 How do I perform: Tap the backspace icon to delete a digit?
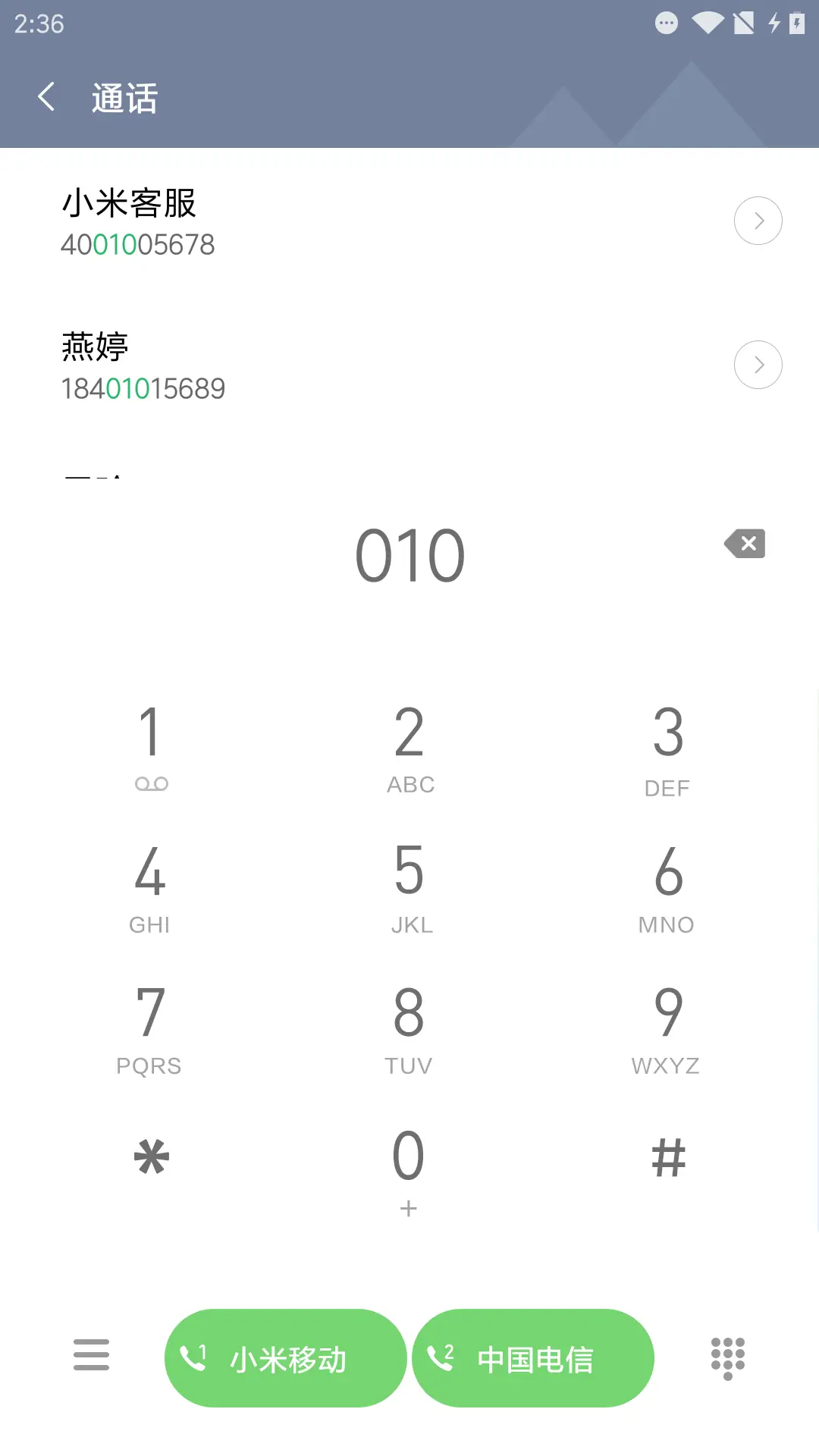[744, 544]
